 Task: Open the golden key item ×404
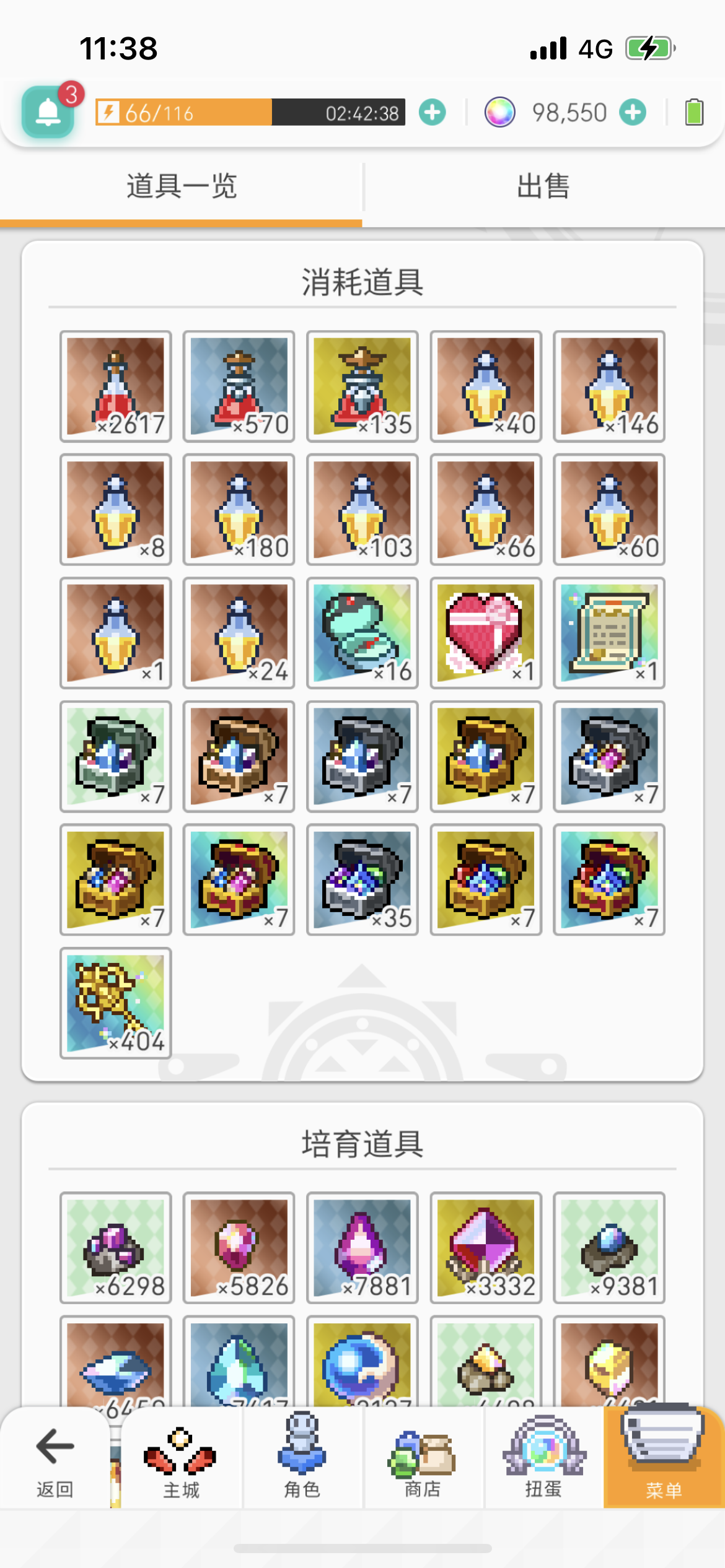click(x=116, y=1003)
